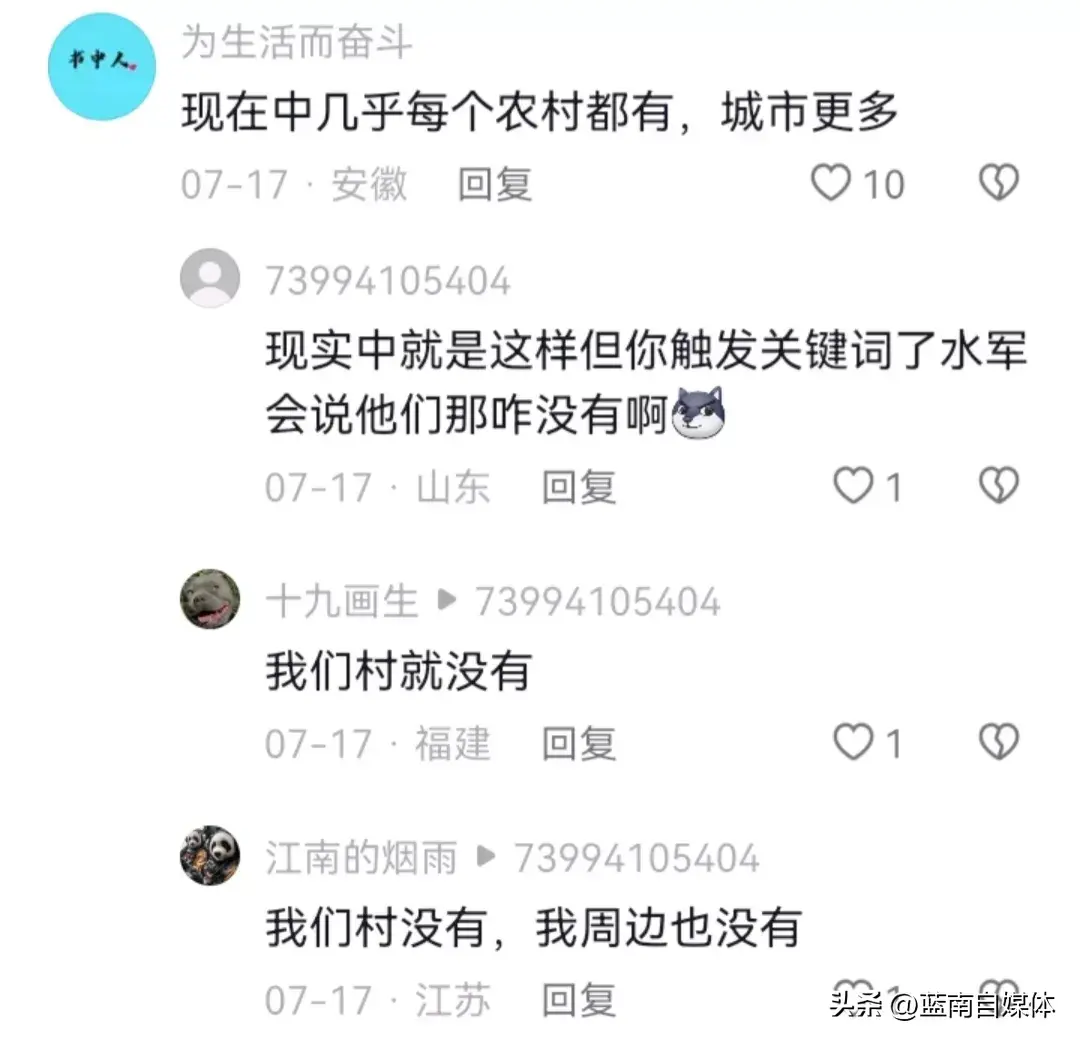Dislike the comment by 为生活而奋斗

click(x=997, y=184)
